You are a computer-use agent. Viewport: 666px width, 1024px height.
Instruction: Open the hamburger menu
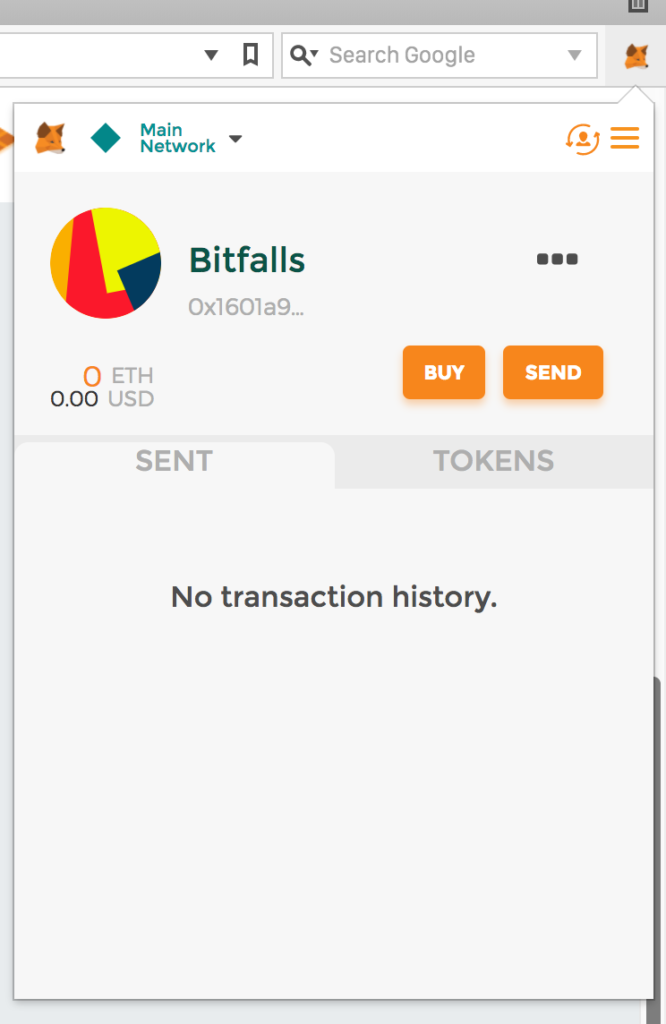tap(625, 138)
